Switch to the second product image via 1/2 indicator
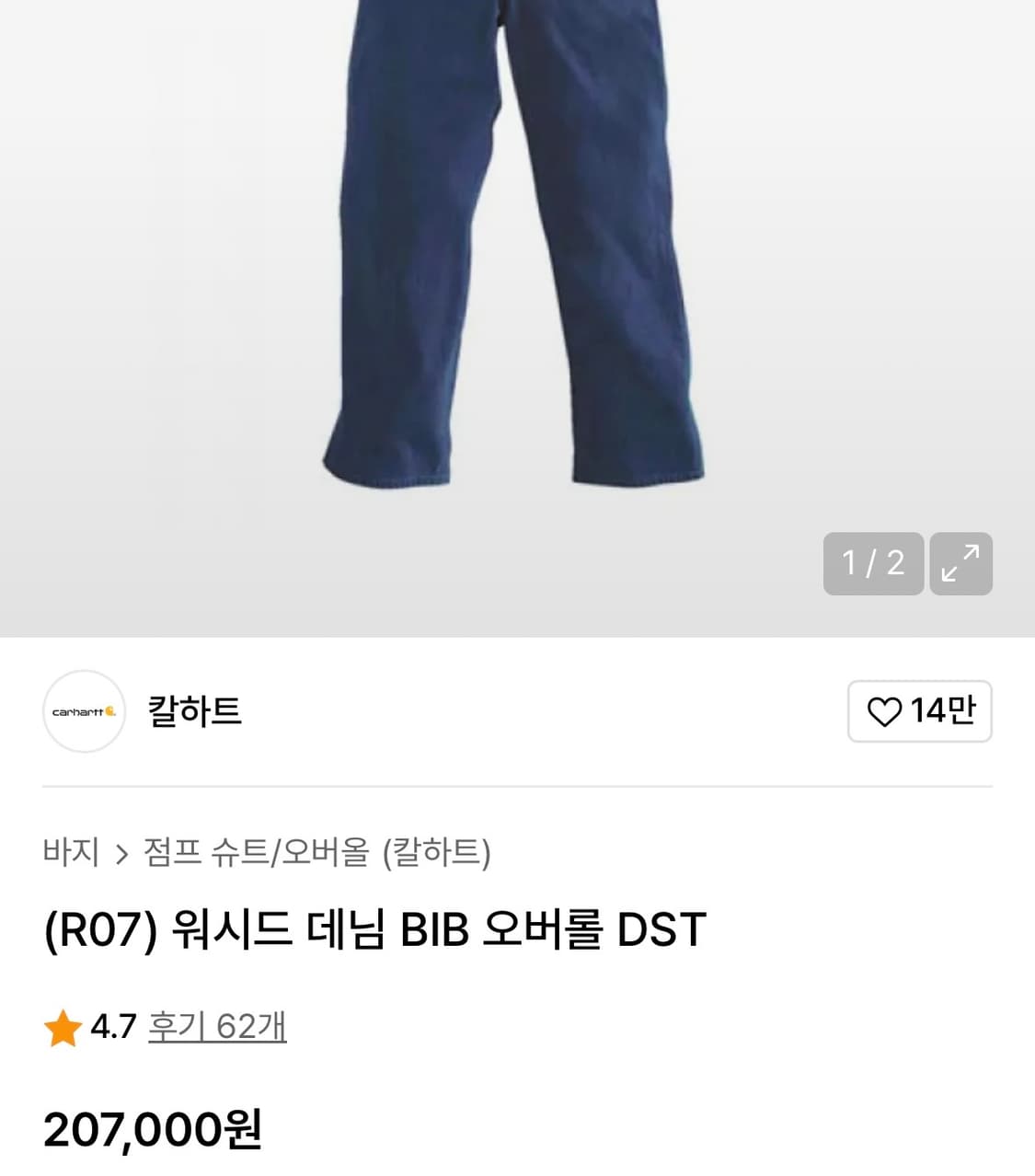This screenshot has width=1035, height=1176. coord(872,564)
